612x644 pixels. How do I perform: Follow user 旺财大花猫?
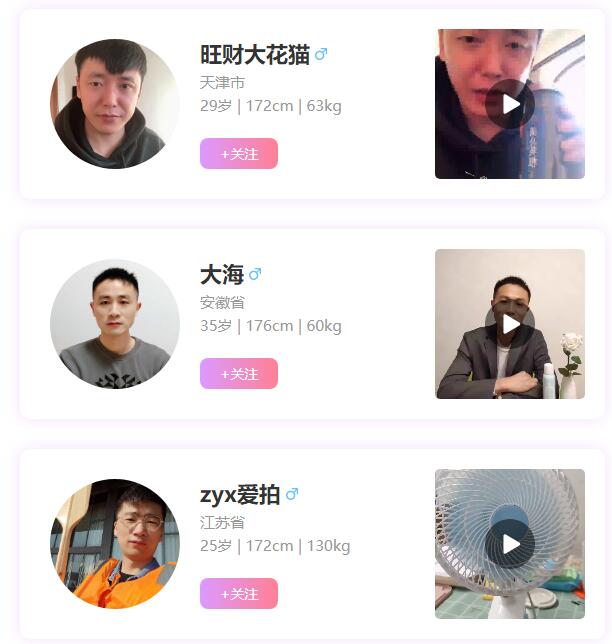(238, 154)
